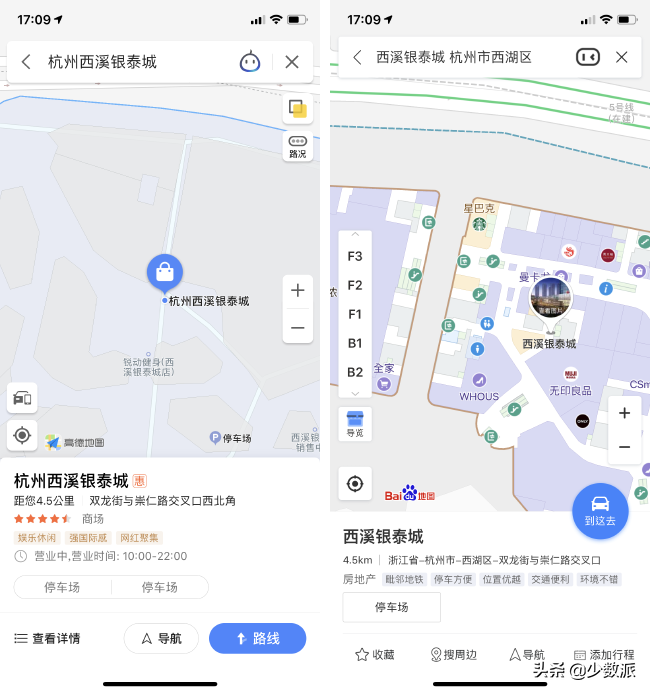The width and height of the screenshot is (650, 693).
Task: Open 查看详情 for the mall
Action: [47, 638]
